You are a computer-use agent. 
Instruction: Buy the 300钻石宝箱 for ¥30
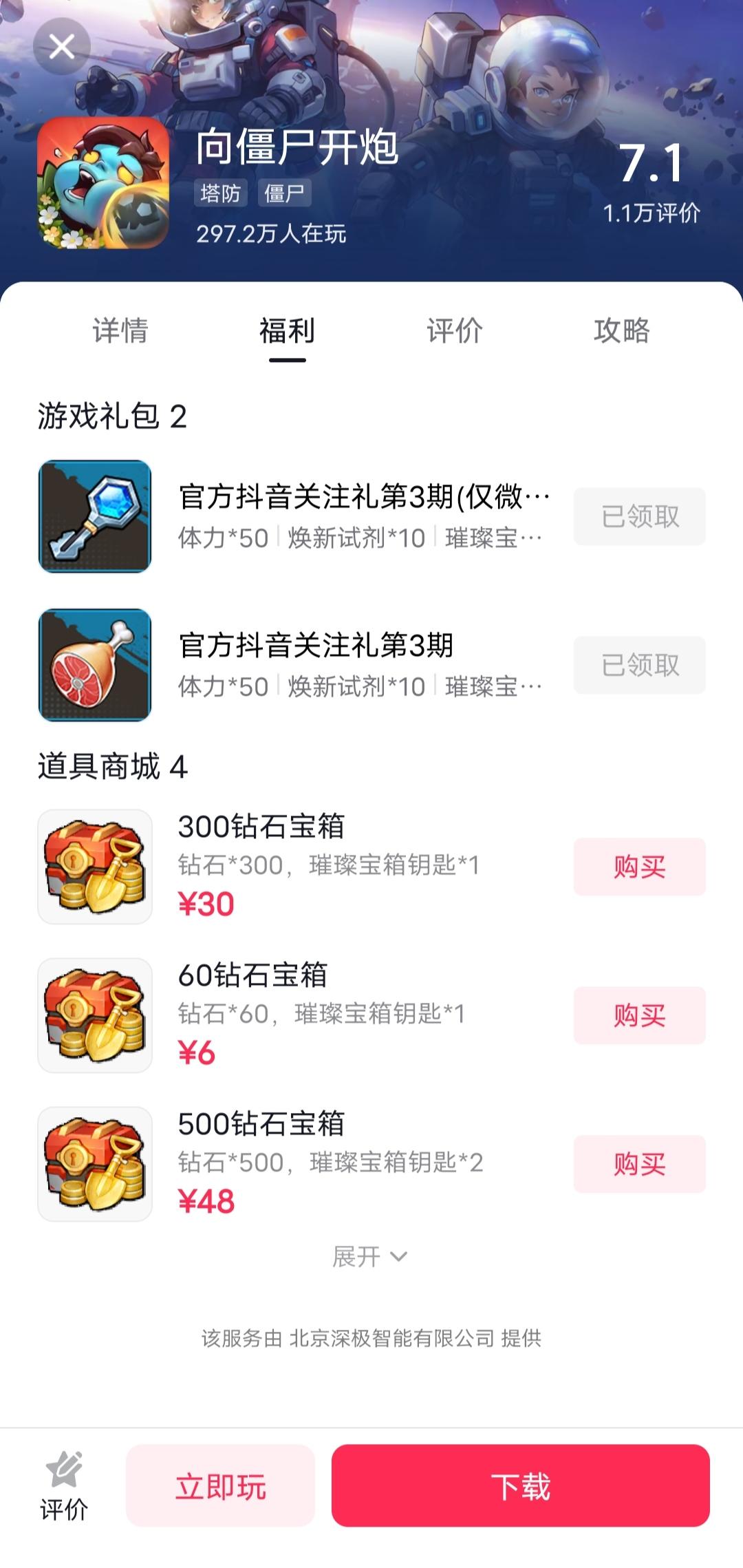tap(639, 867)
